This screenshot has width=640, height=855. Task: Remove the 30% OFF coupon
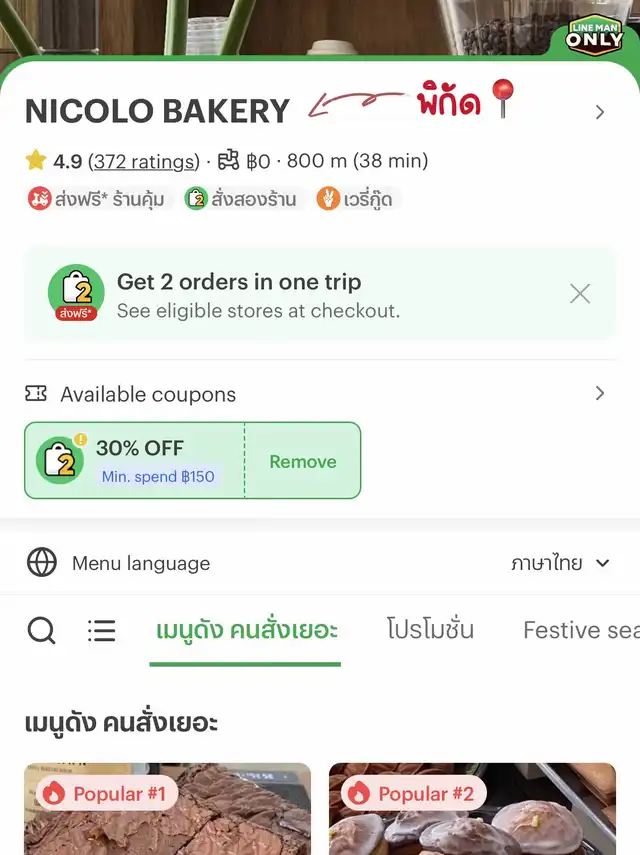coord(302,461)
